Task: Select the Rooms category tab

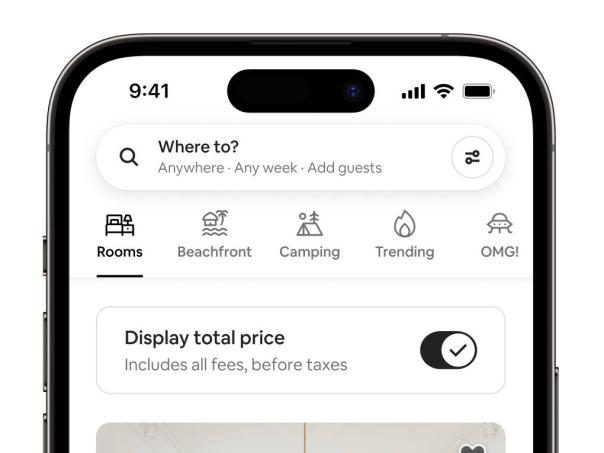Action: [120, 236]
